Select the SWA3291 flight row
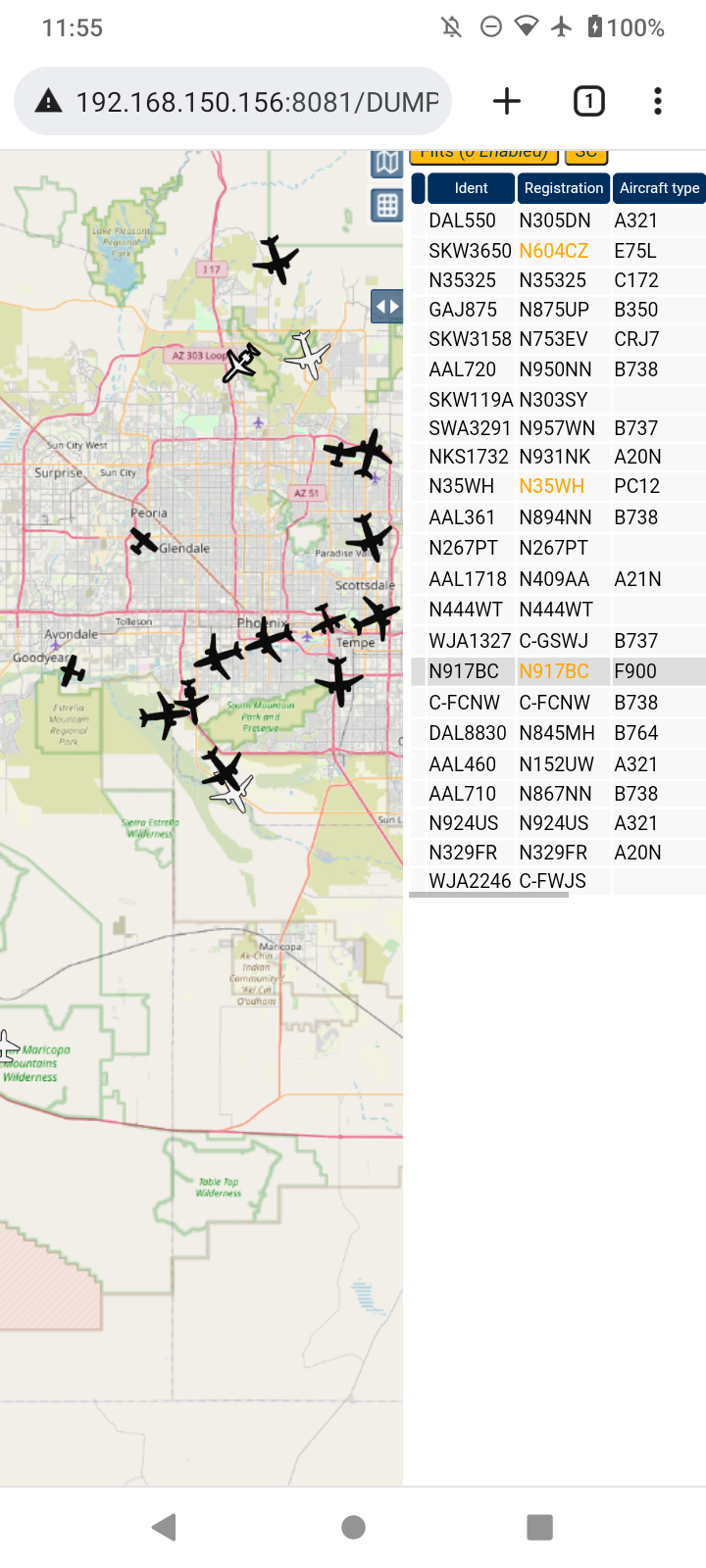The height and width of the screenshot is (1568, 706). 557,428
